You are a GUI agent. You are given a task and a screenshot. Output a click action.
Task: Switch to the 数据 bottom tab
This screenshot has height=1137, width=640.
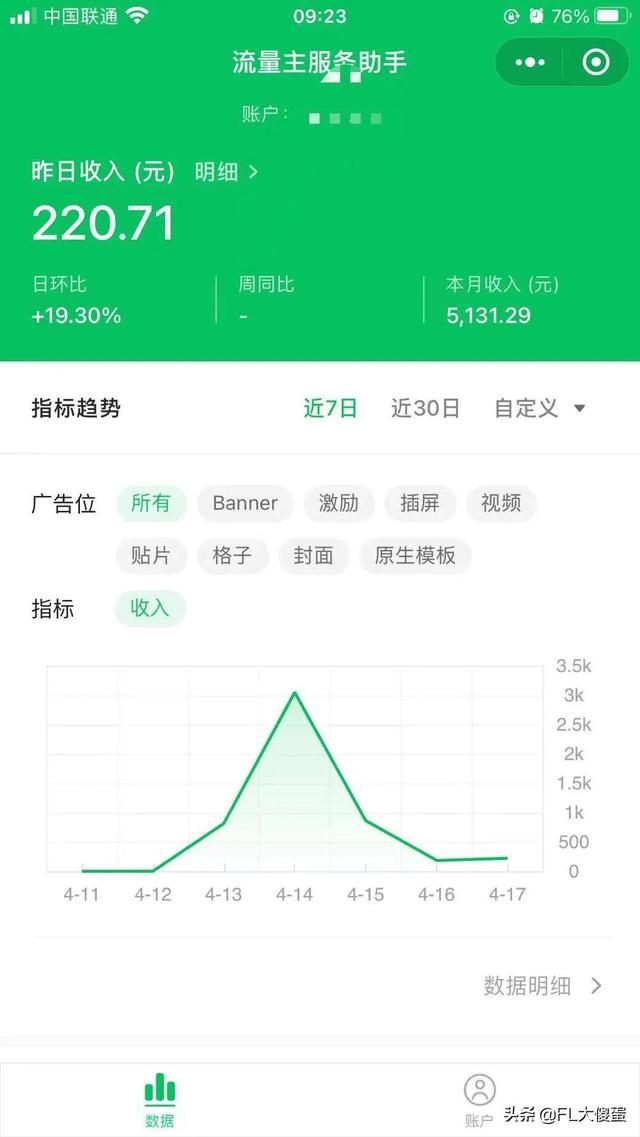point(159,1103)
